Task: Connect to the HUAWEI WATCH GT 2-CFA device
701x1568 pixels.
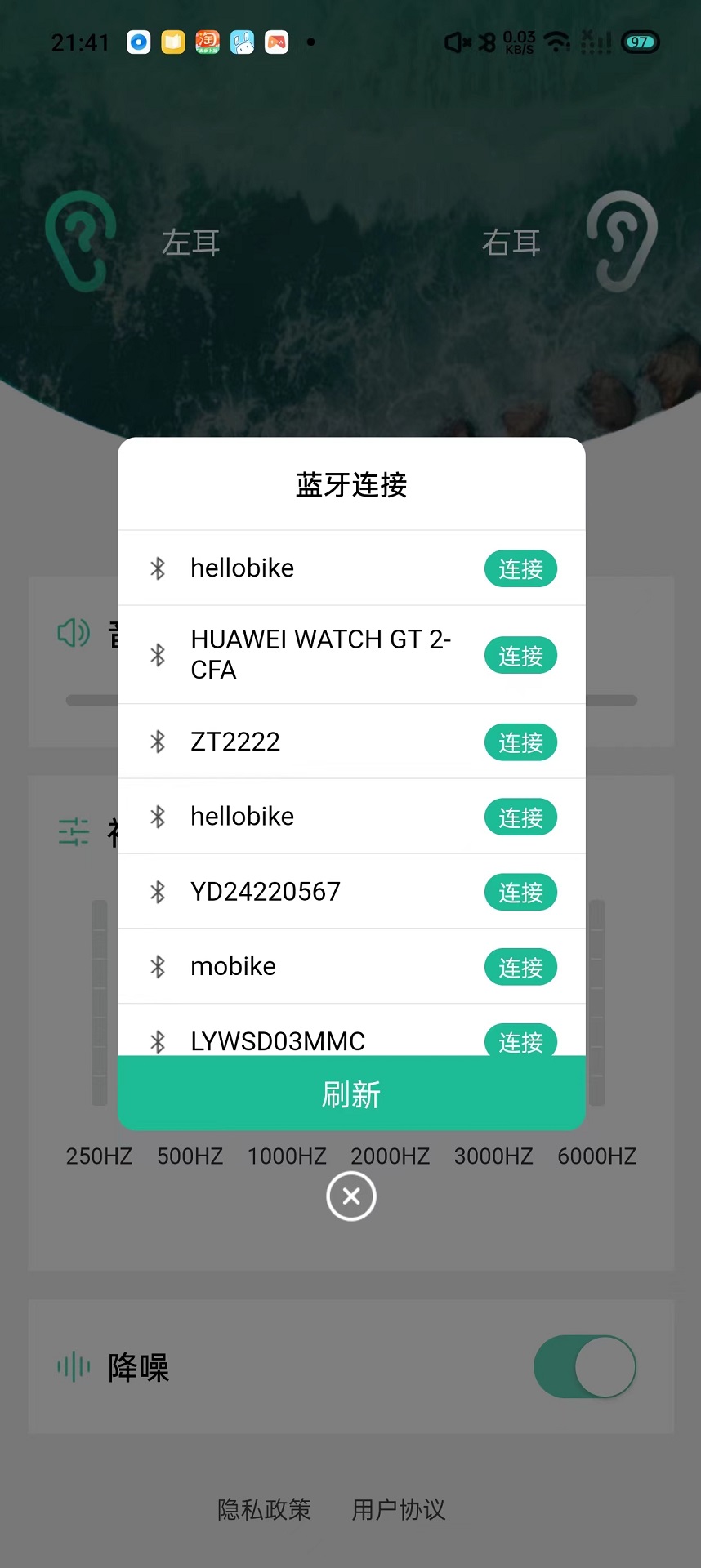Action: [x=520, y=655]
